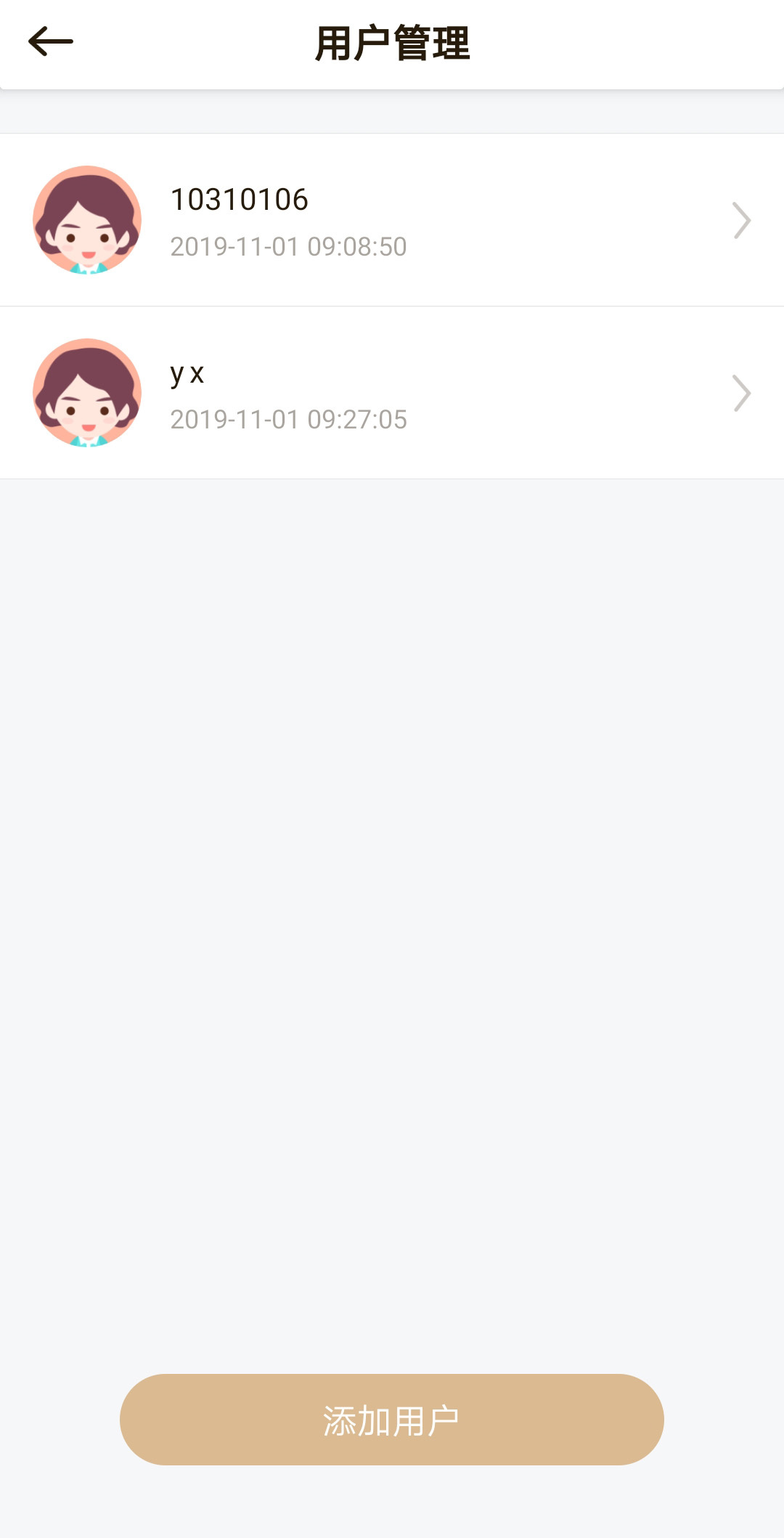Click the circular avatar in the top list entry

click(87, 219)
